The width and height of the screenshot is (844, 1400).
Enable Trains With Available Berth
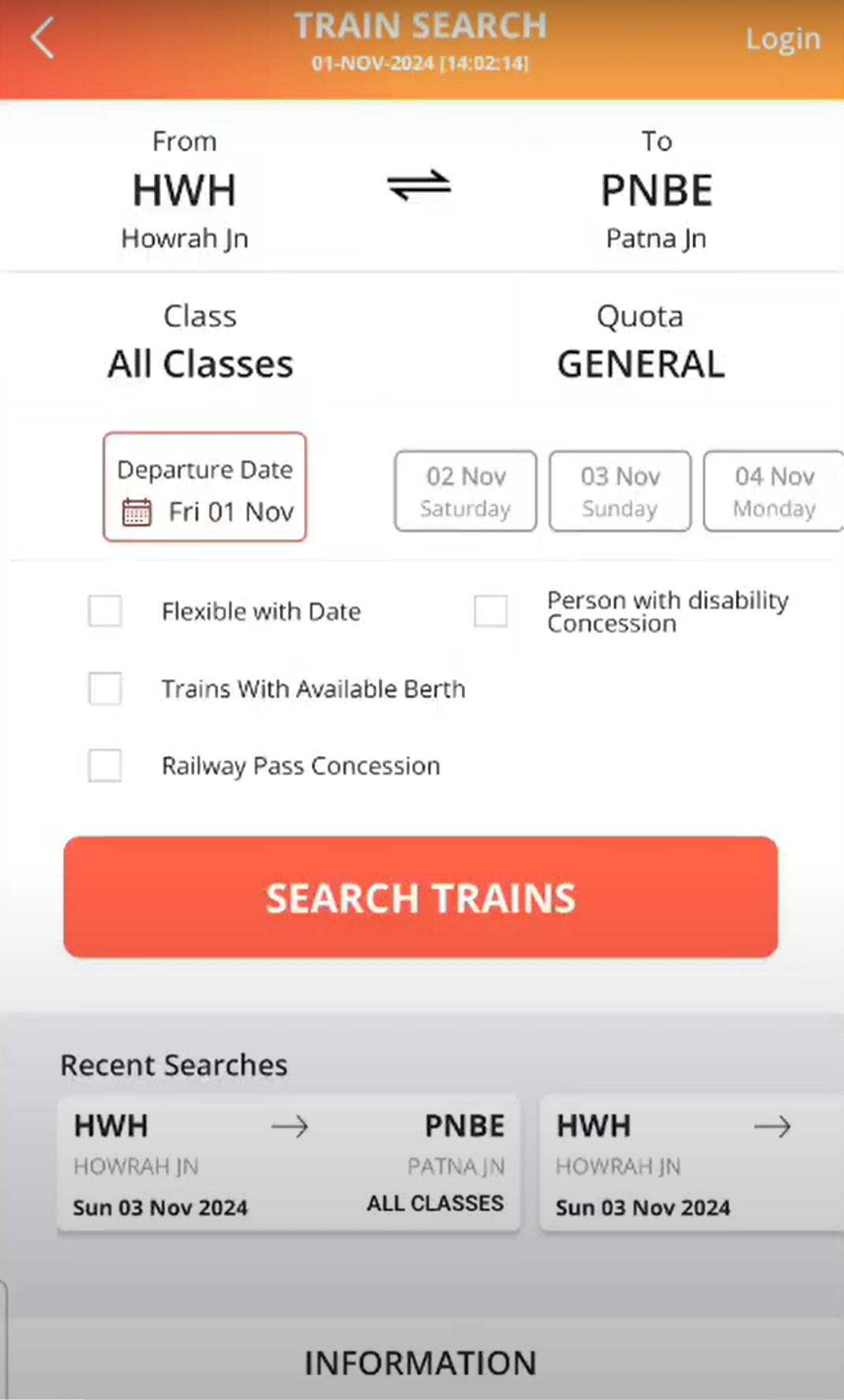(x=105, y=689)
